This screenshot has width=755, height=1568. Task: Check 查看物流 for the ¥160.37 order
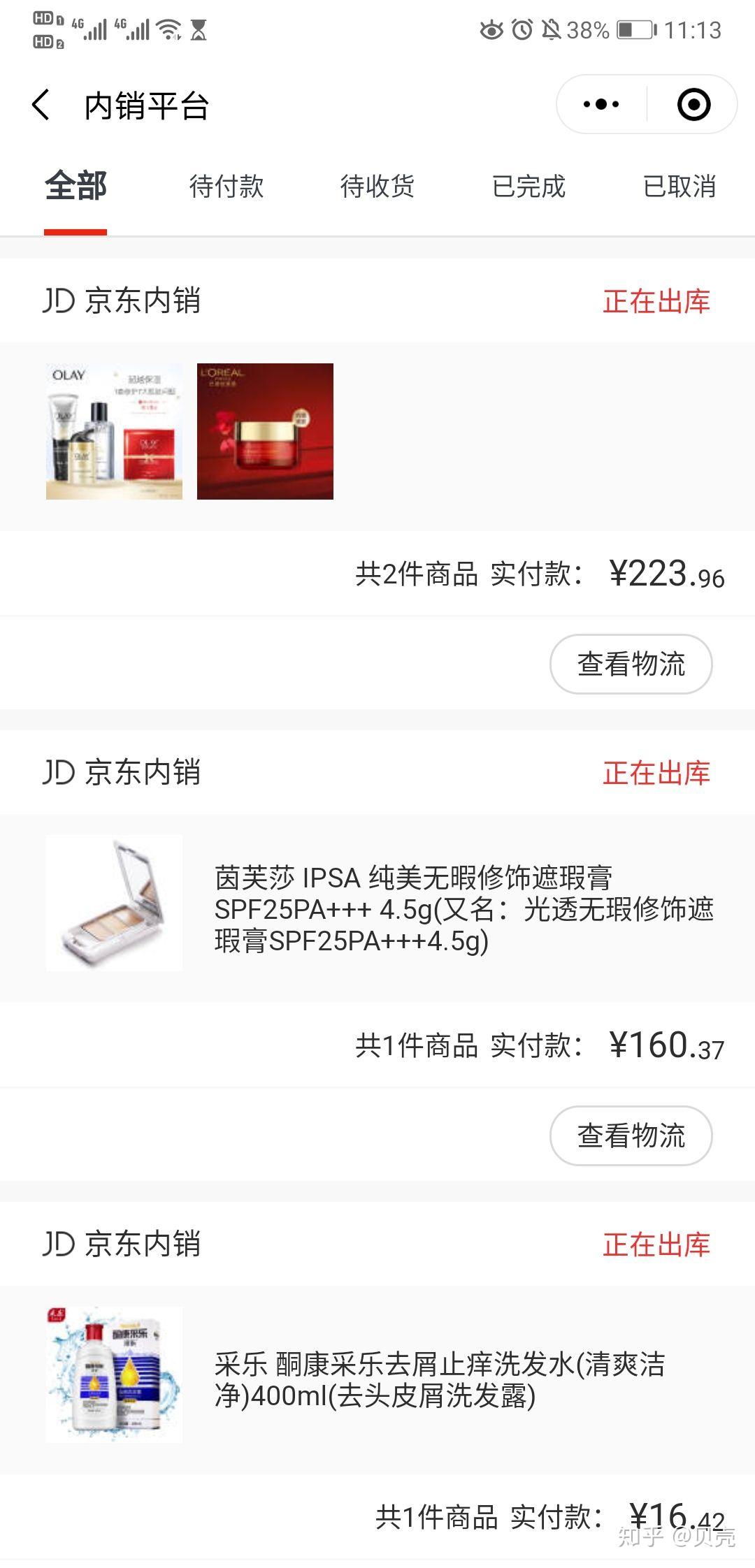pyautogui.click(x=631, y=1135)
